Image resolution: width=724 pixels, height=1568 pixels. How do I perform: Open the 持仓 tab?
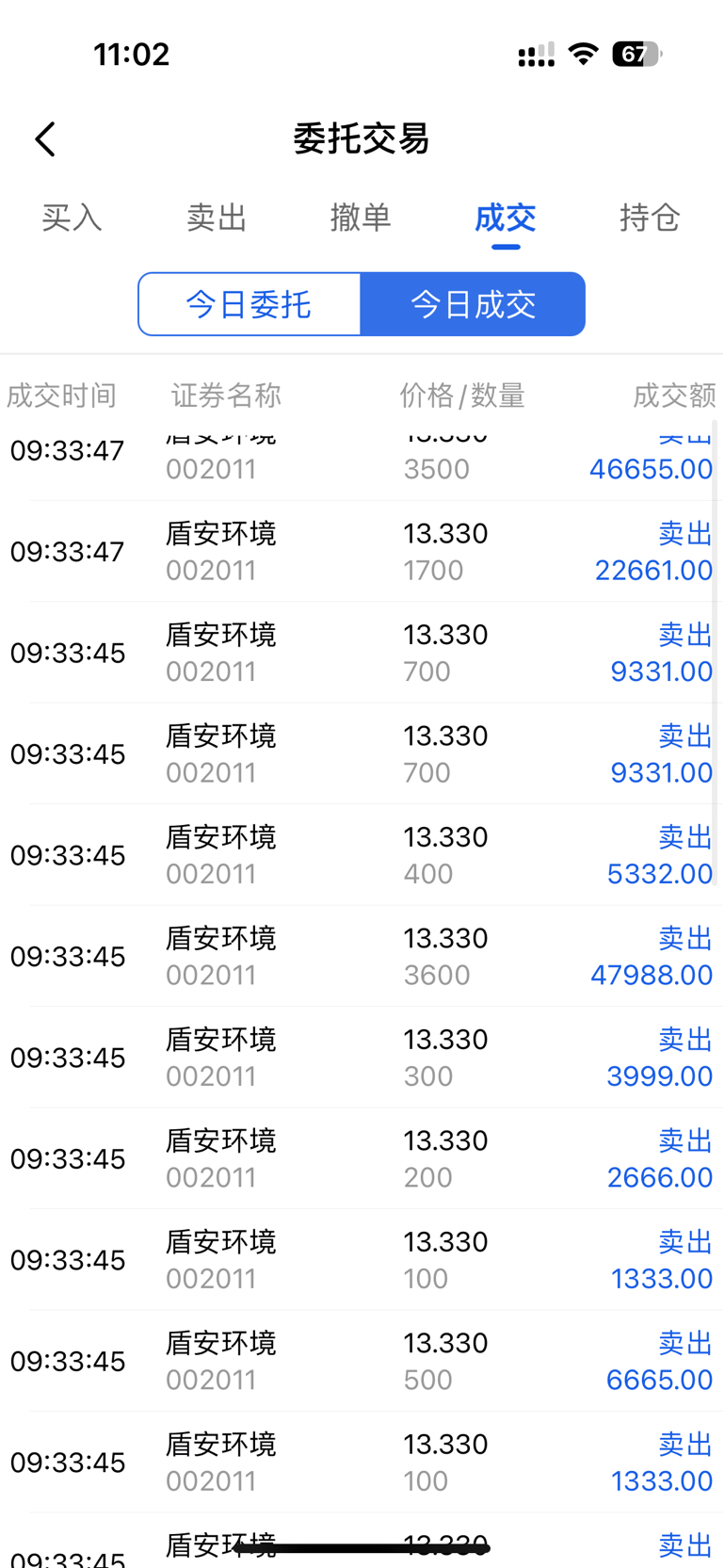650,218
